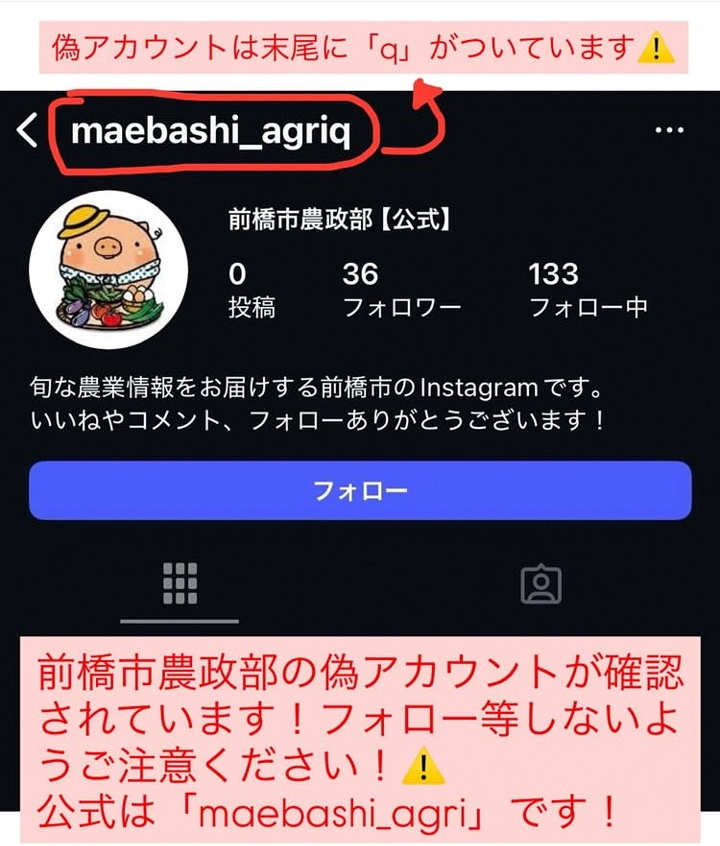Activate the tagged posts view toggle
720x846 pixels.
(542, 585)
